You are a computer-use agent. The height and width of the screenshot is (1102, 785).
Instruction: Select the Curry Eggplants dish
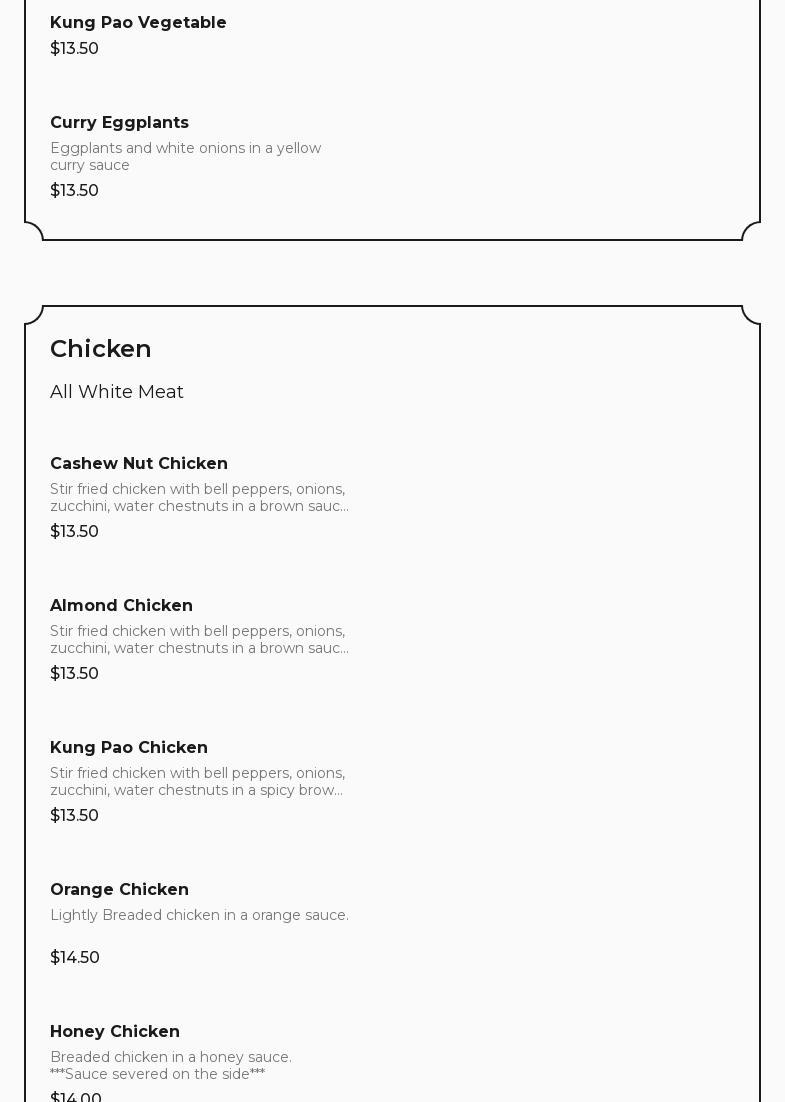coord(119,123)
